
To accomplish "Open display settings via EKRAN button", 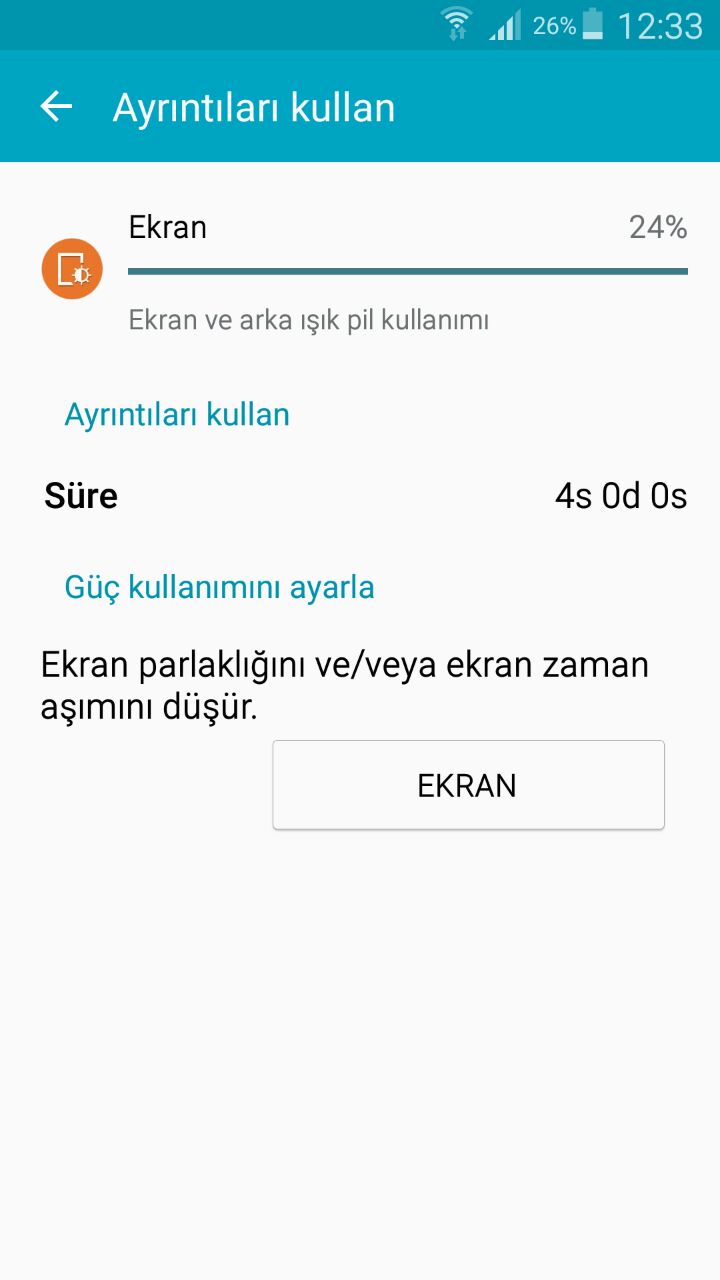I will click(x=468, y=785).
